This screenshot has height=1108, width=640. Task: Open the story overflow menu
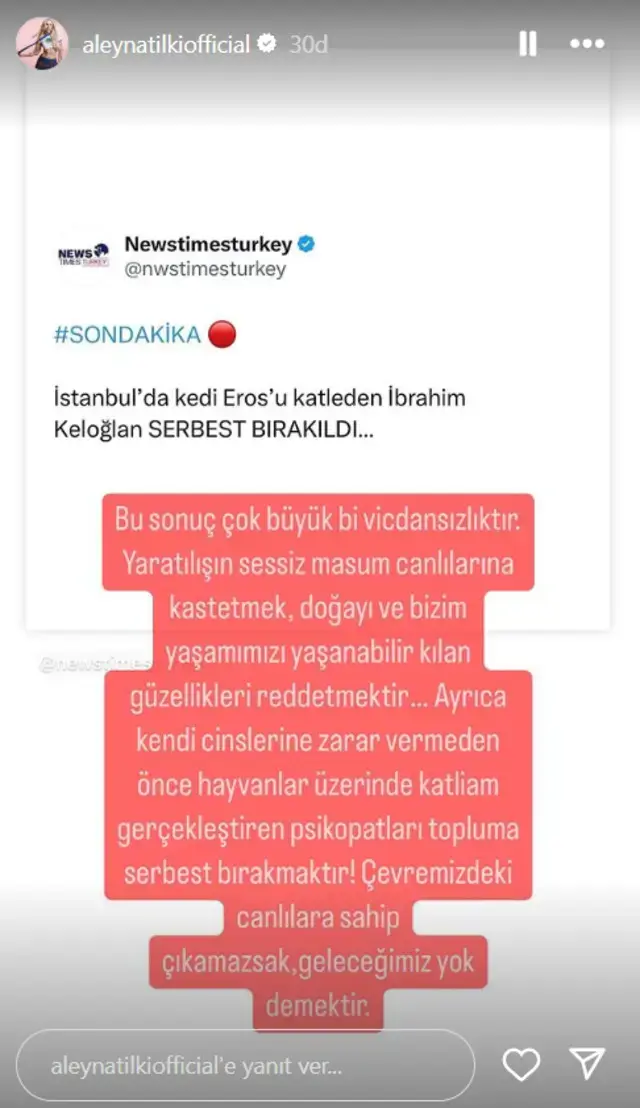pos(587,44)
